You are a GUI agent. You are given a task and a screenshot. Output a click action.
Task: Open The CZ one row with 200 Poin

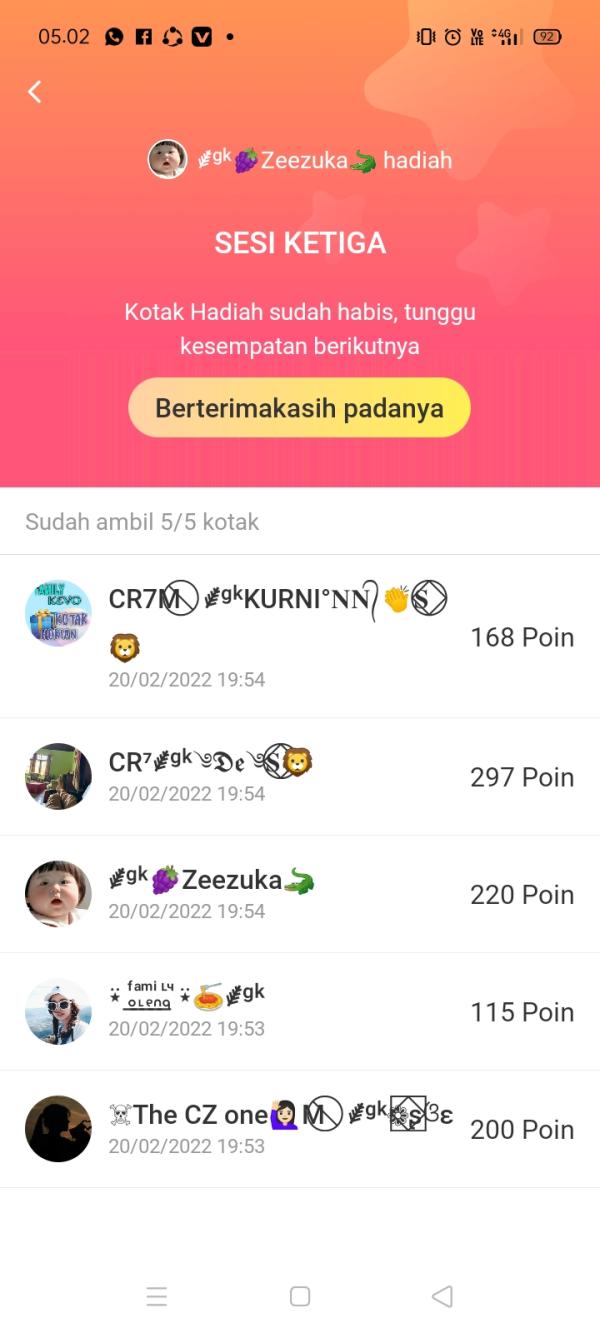coord(300,1128)
